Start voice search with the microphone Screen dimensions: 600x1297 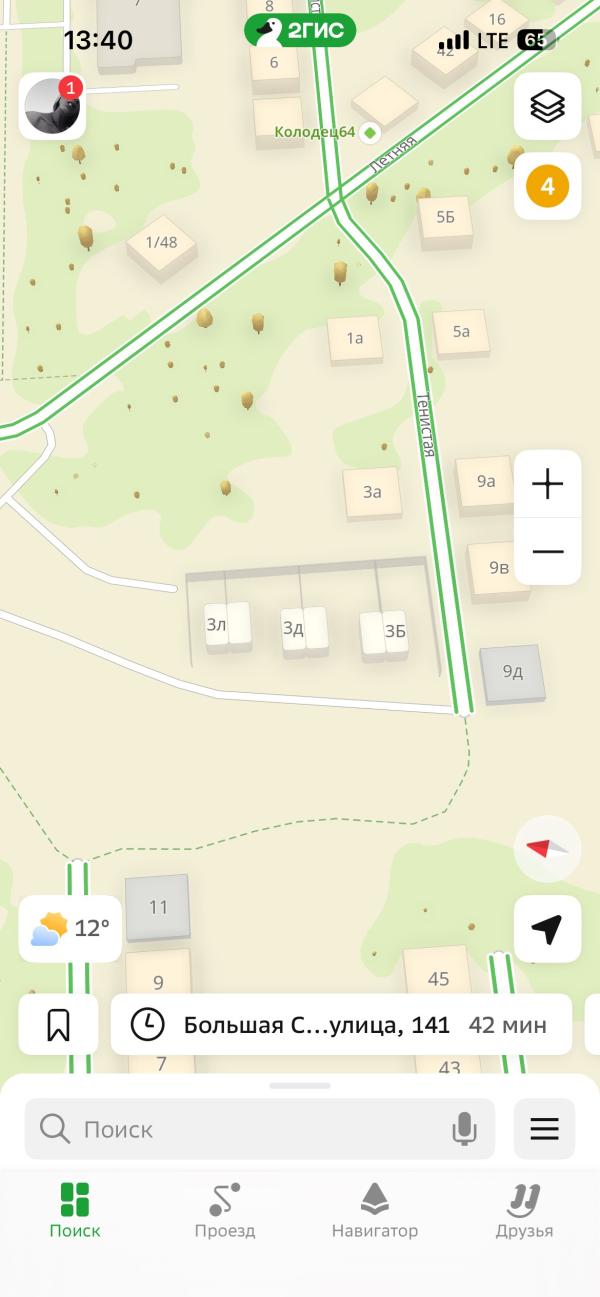[x=464, y=1129]
